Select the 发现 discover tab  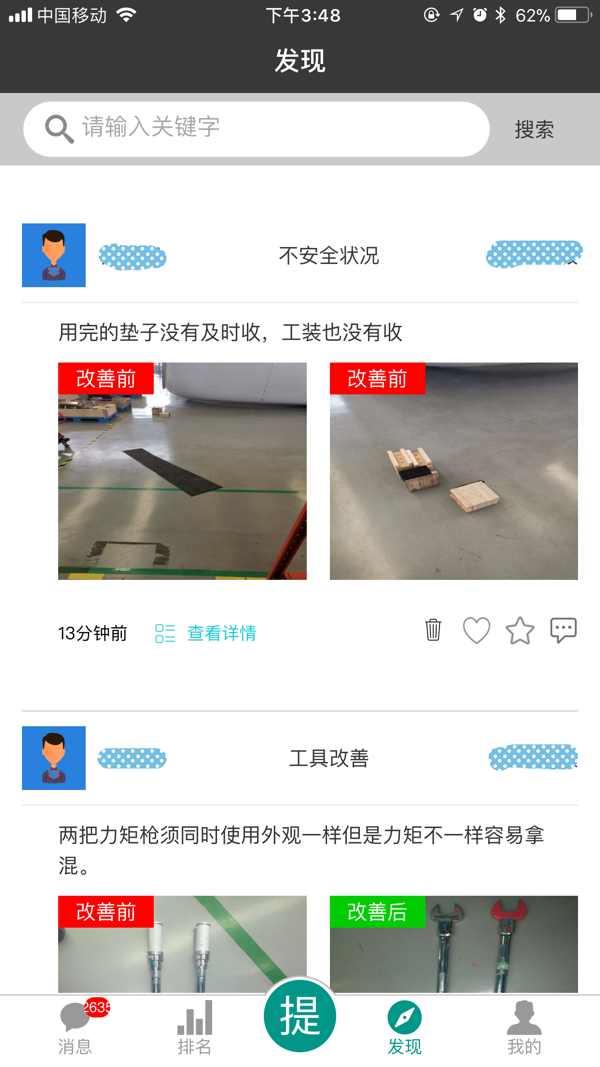click(405, 1029)
